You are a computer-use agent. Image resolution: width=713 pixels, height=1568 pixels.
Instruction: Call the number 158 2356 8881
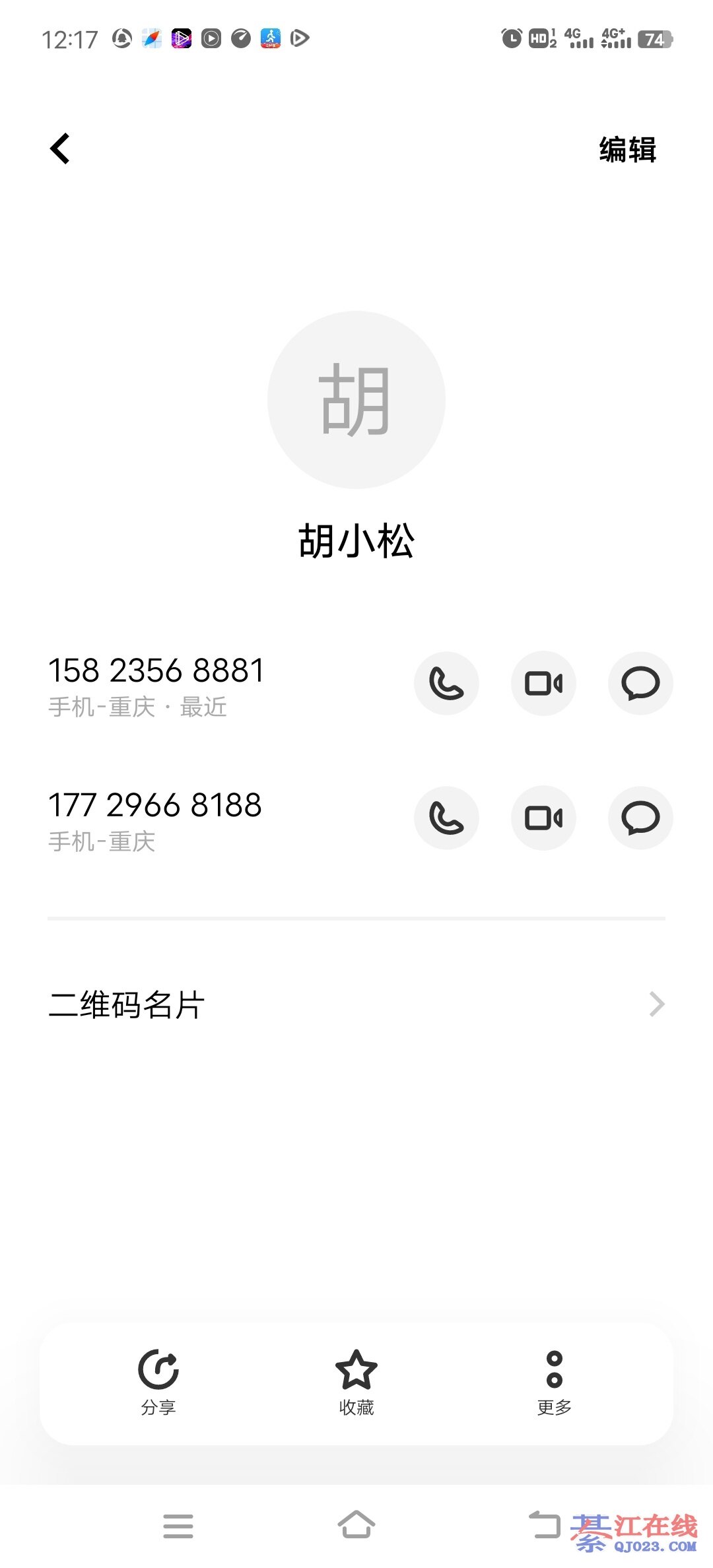point(446,683)
